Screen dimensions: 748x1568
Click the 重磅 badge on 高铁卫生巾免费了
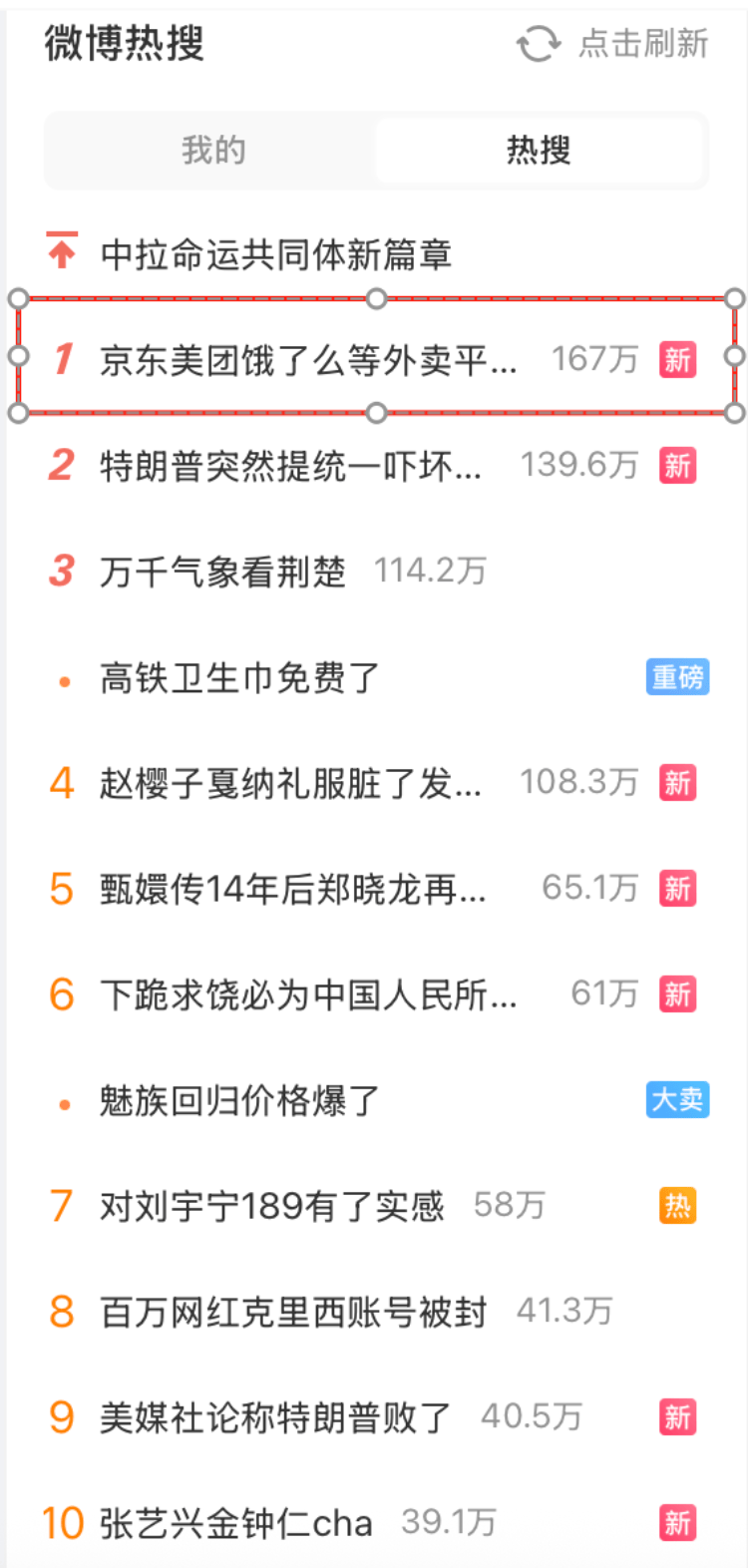(x=677, y=677)
